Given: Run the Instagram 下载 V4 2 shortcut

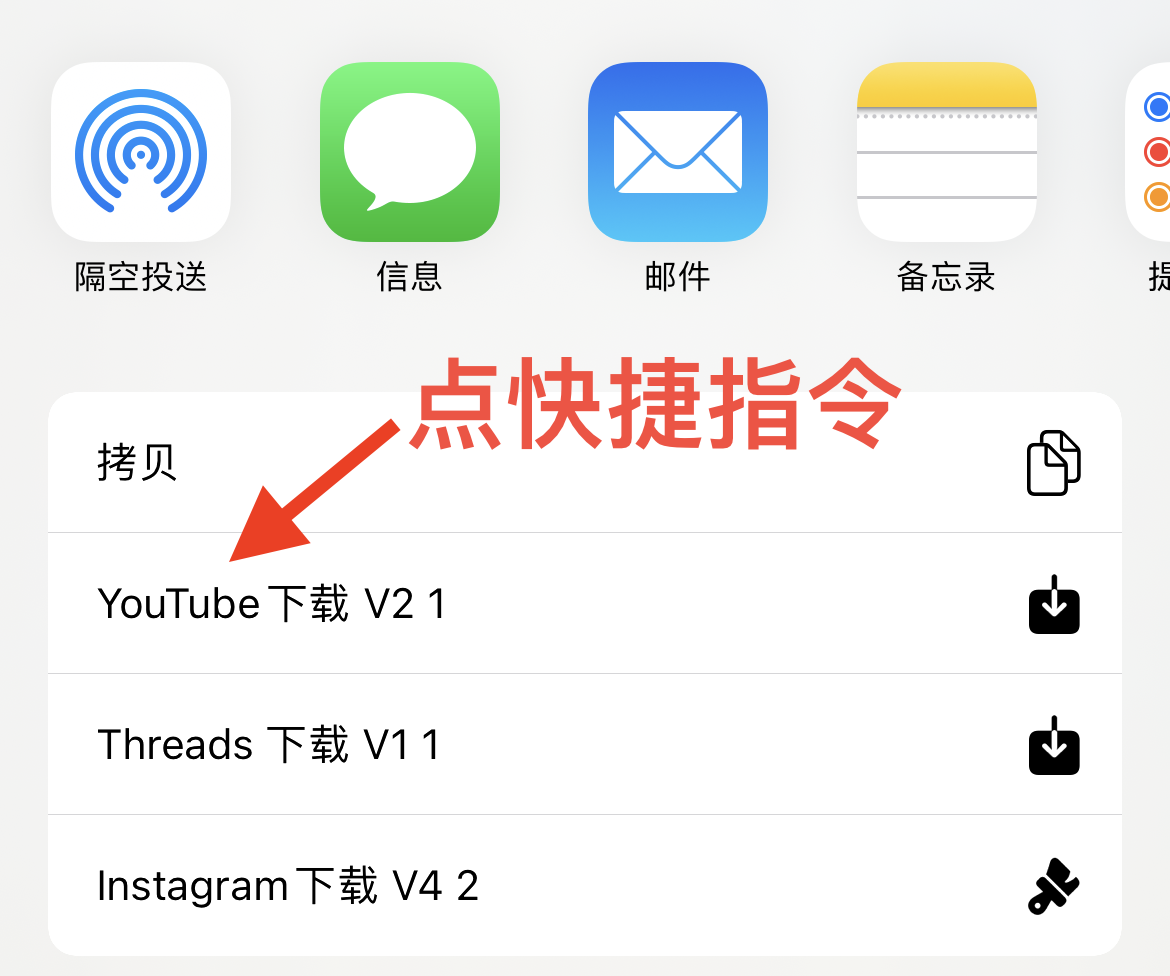Looking at the screenshot, I should click(584, 886).
